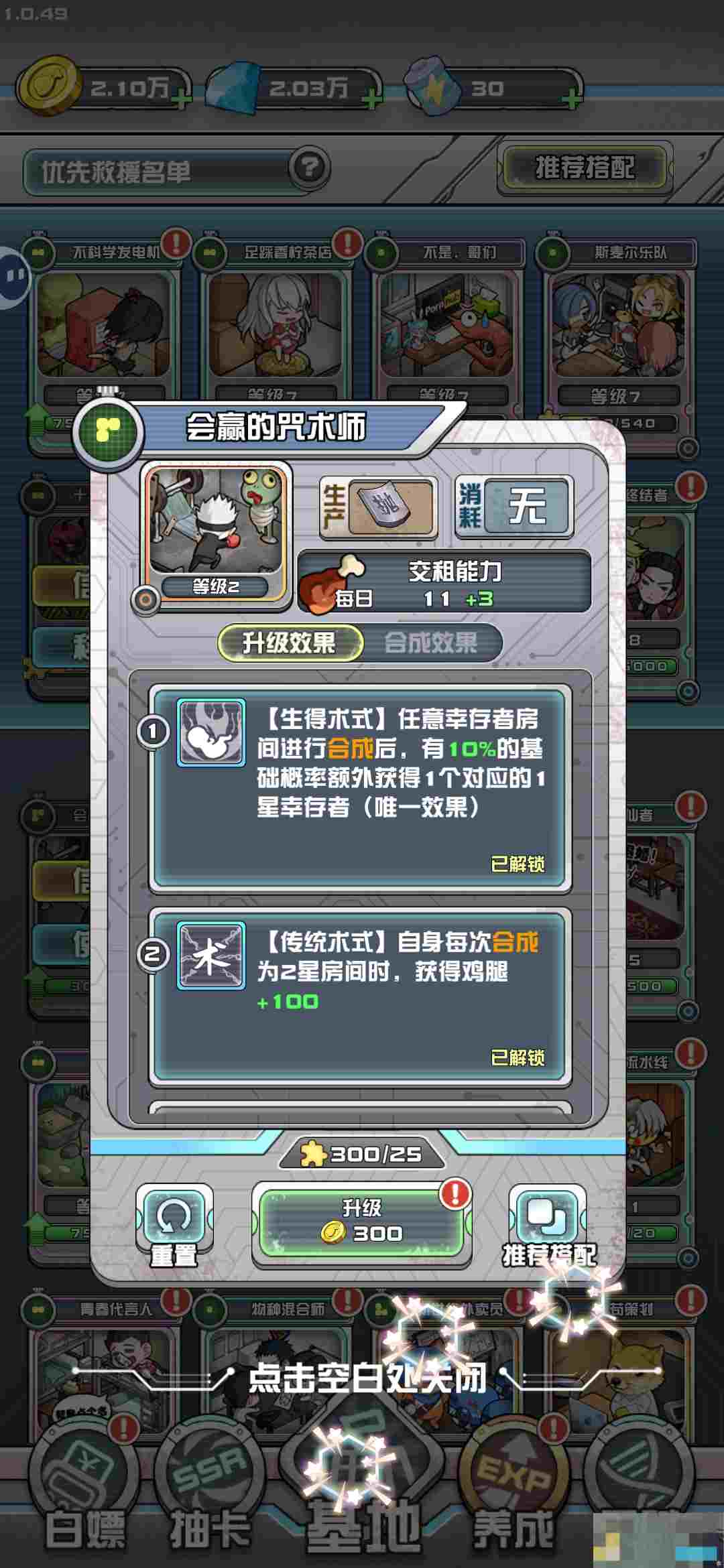724x1568 pixels.
Task: Select the 升级效果 tab
Action: coord(290,643)
